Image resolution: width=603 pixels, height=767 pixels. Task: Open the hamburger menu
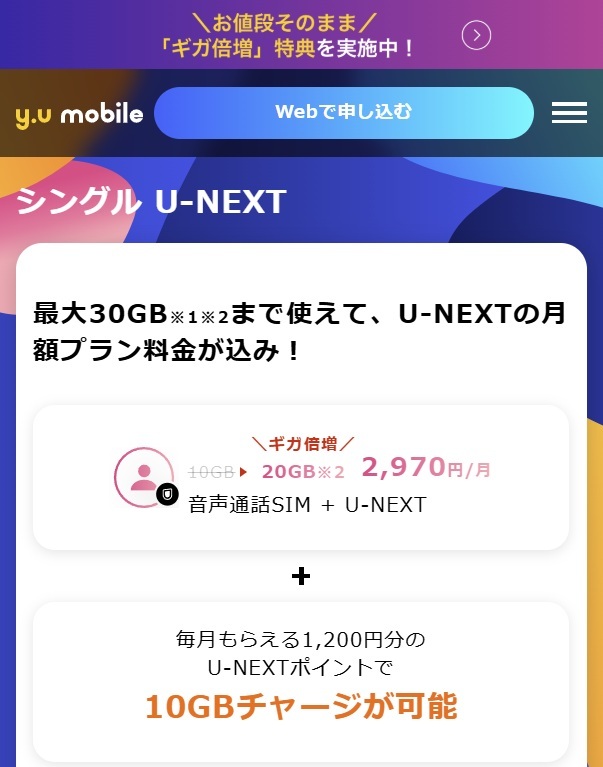coord(569,113)
